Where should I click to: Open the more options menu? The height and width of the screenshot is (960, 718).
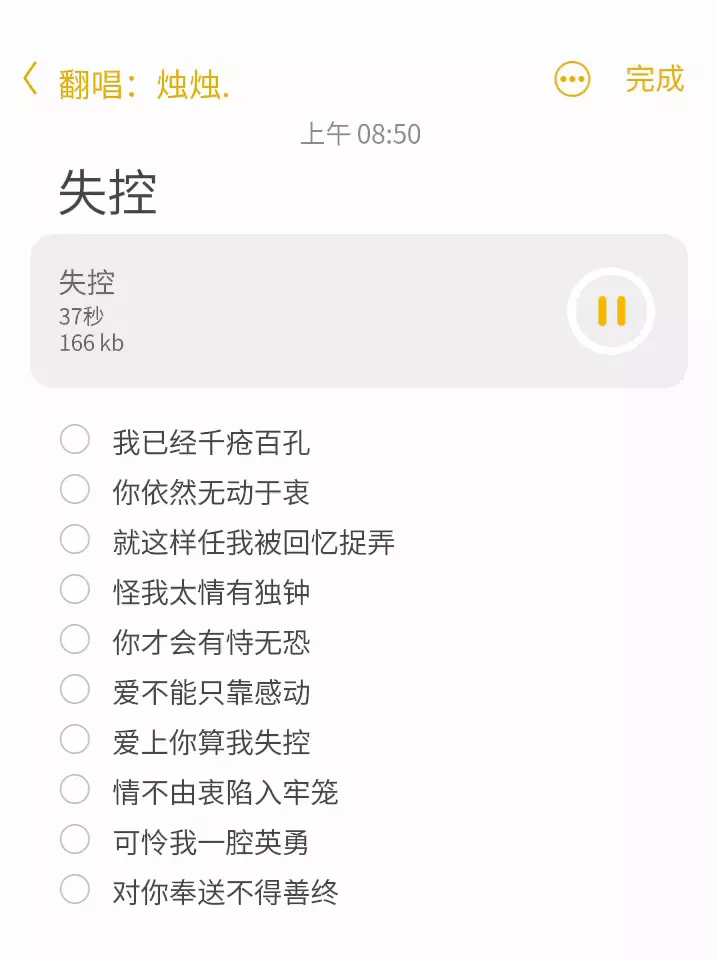[x=572, y=80]
